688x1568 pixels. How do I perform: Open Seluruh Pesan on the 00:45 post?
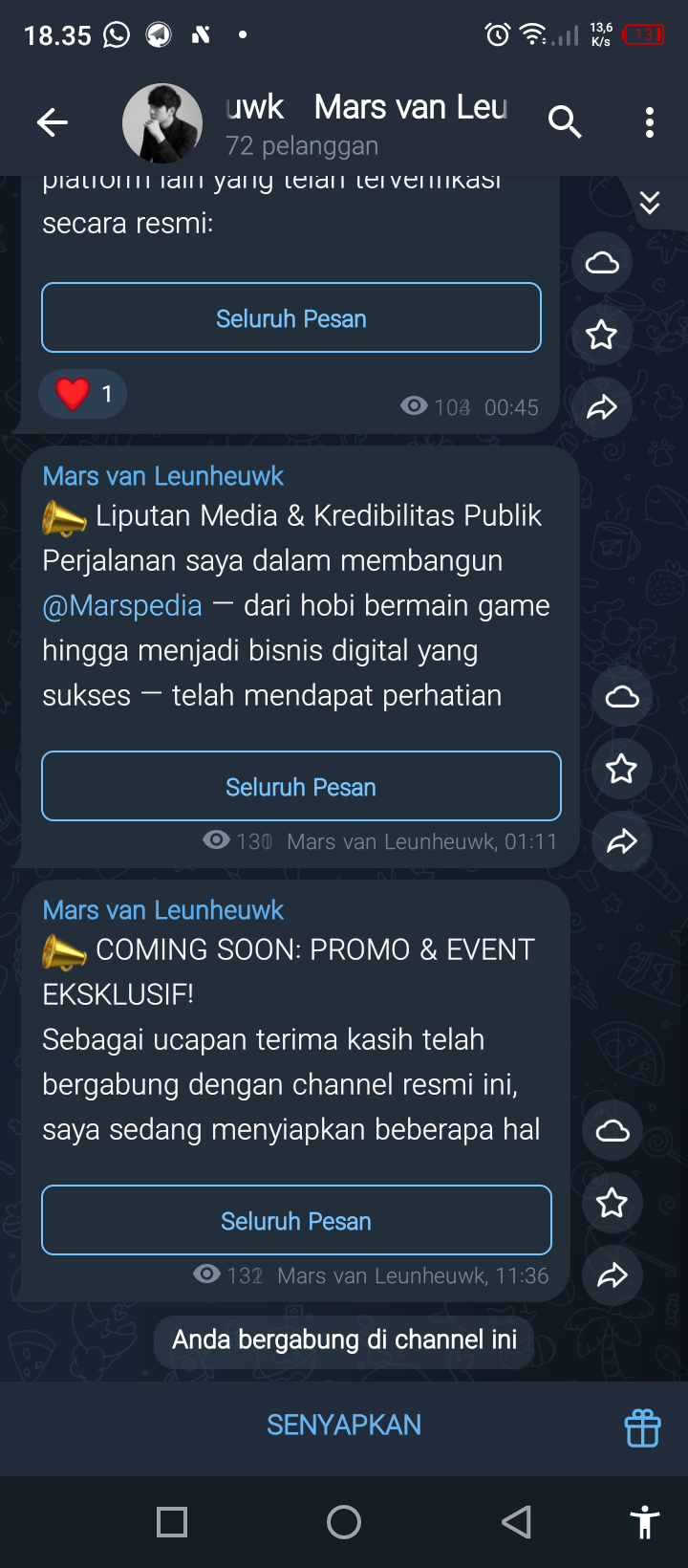291,318
